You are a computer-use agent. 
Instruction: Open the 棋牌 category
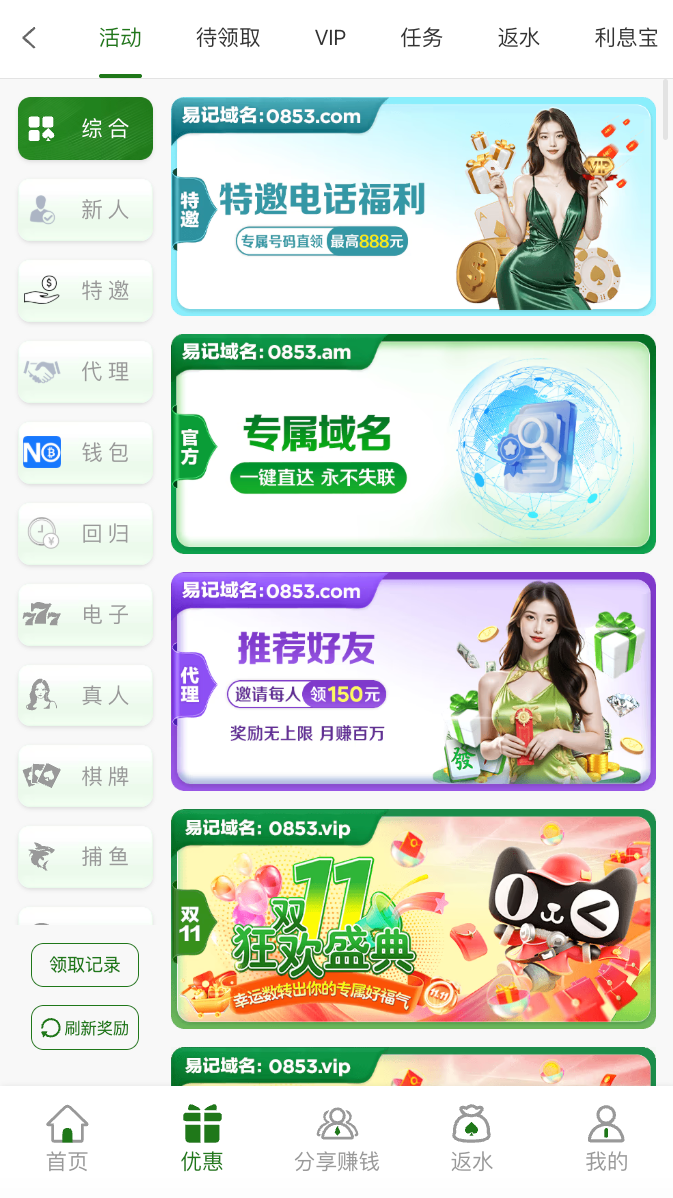[85, 776]
